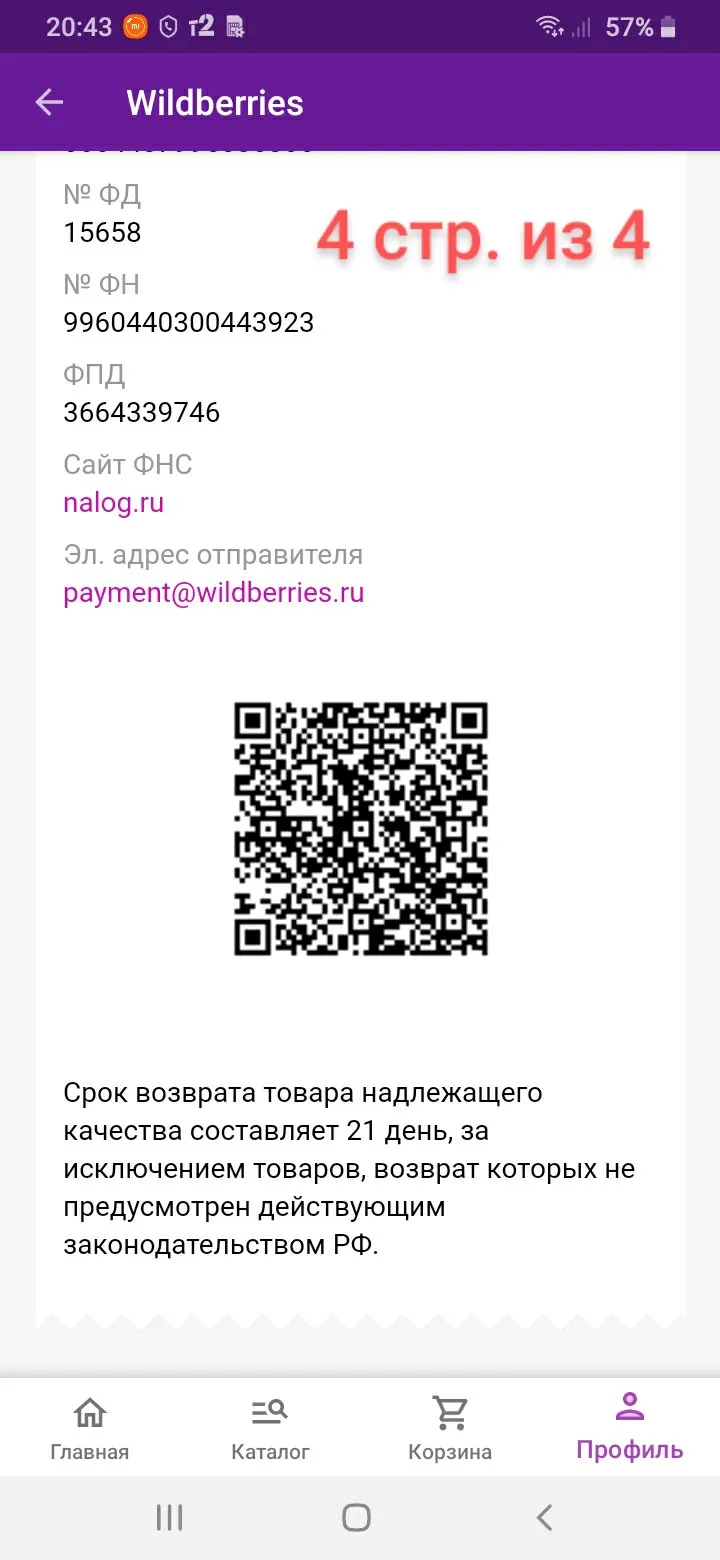This screenshot has width=720, height=1560.
Task: Go back using the app bar arrow
Action: [x=49, y=102]
